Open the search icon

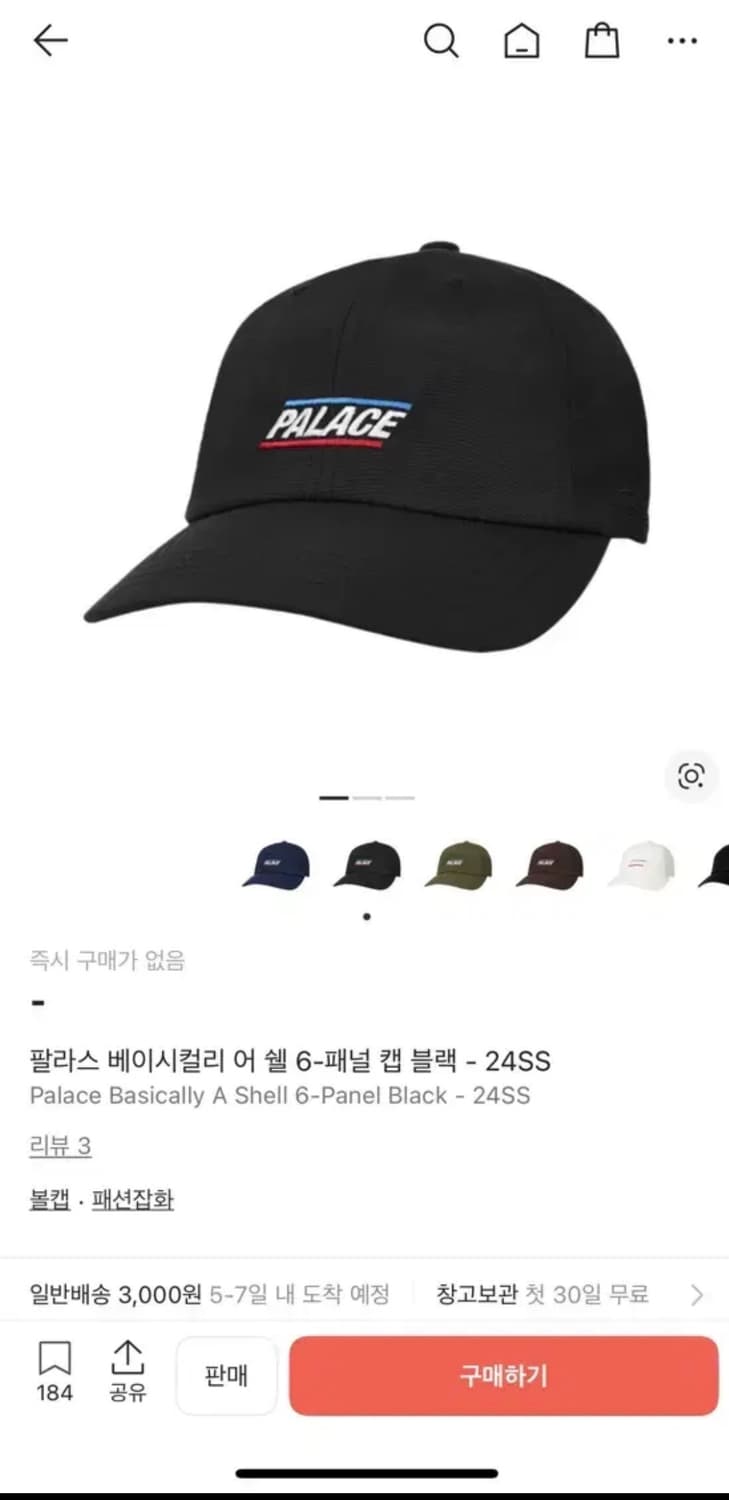pyautogui.click(x=441, y=41)
